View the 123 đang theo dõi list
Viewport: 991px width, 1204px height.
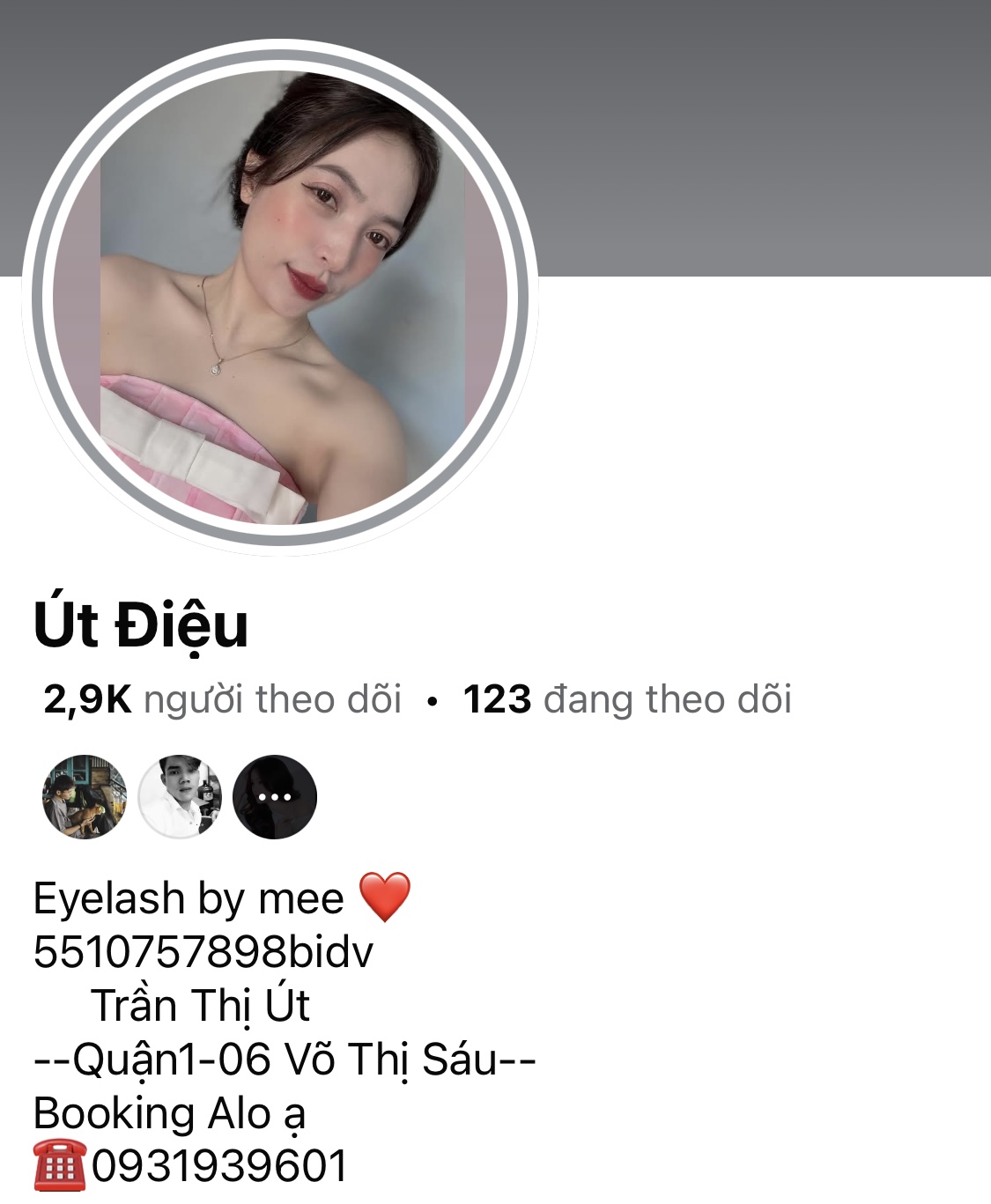coord(627,699)
